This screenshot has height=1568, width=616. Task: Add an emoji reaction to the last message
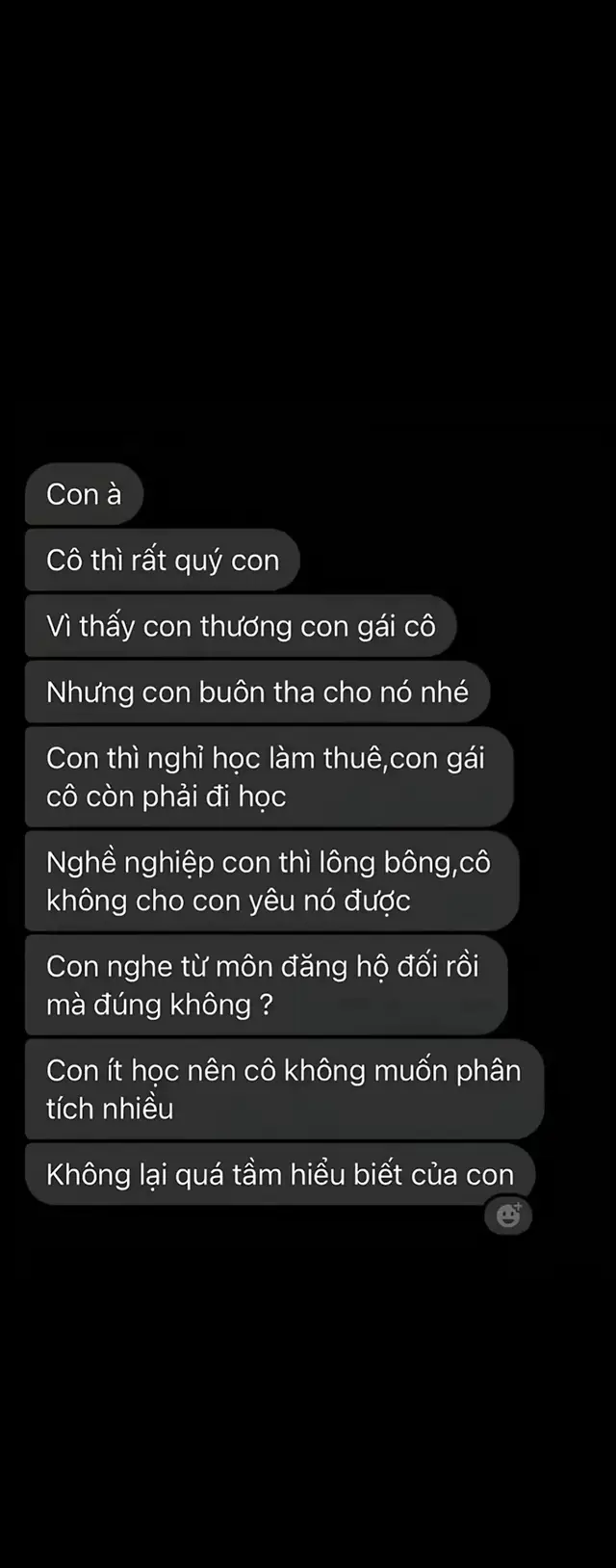coord(508,1215)
